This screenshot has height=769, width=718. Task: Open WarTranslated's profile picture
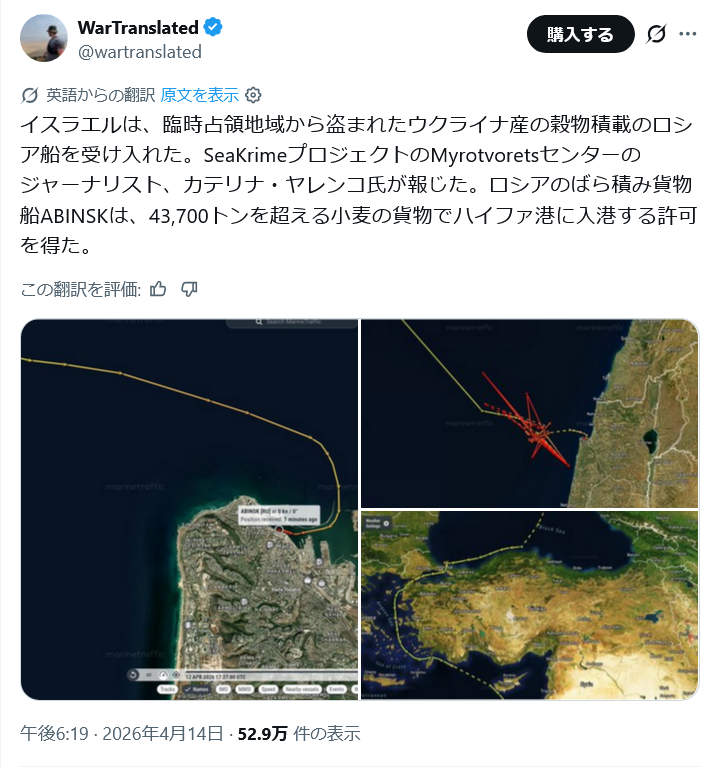point(44,38)
